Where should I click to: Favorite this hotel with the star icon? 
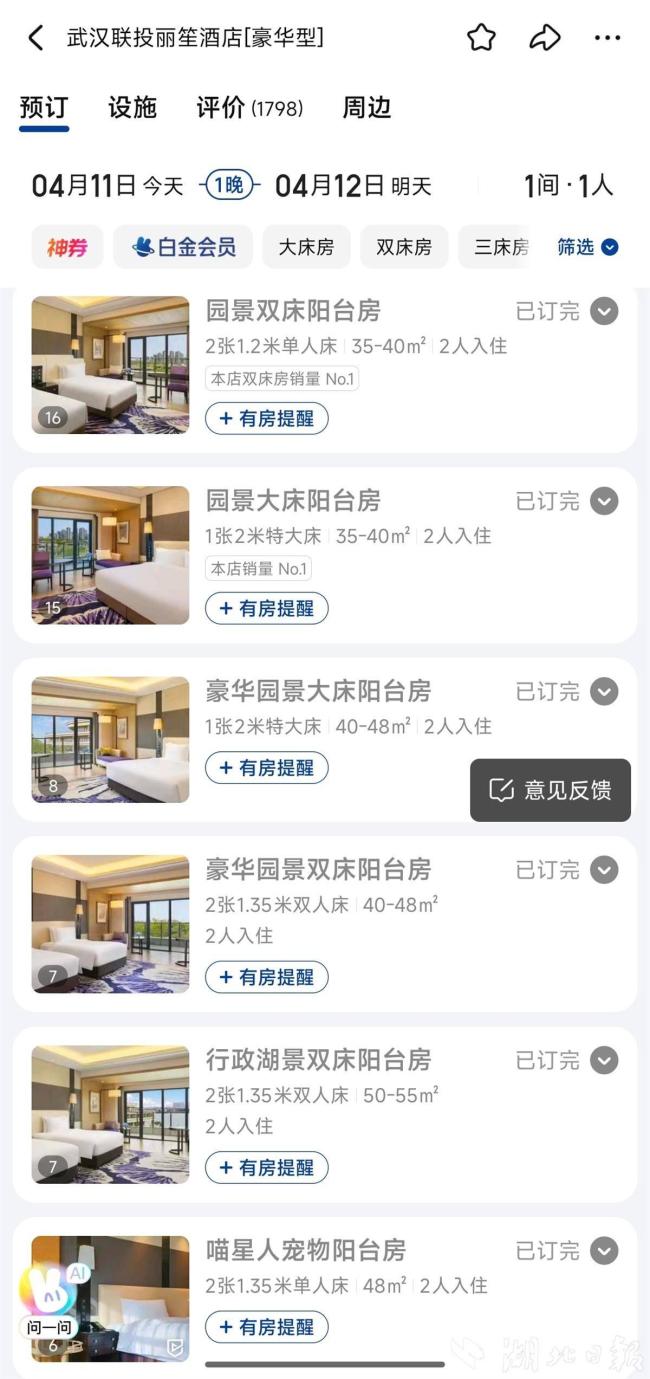click(482, 39)
